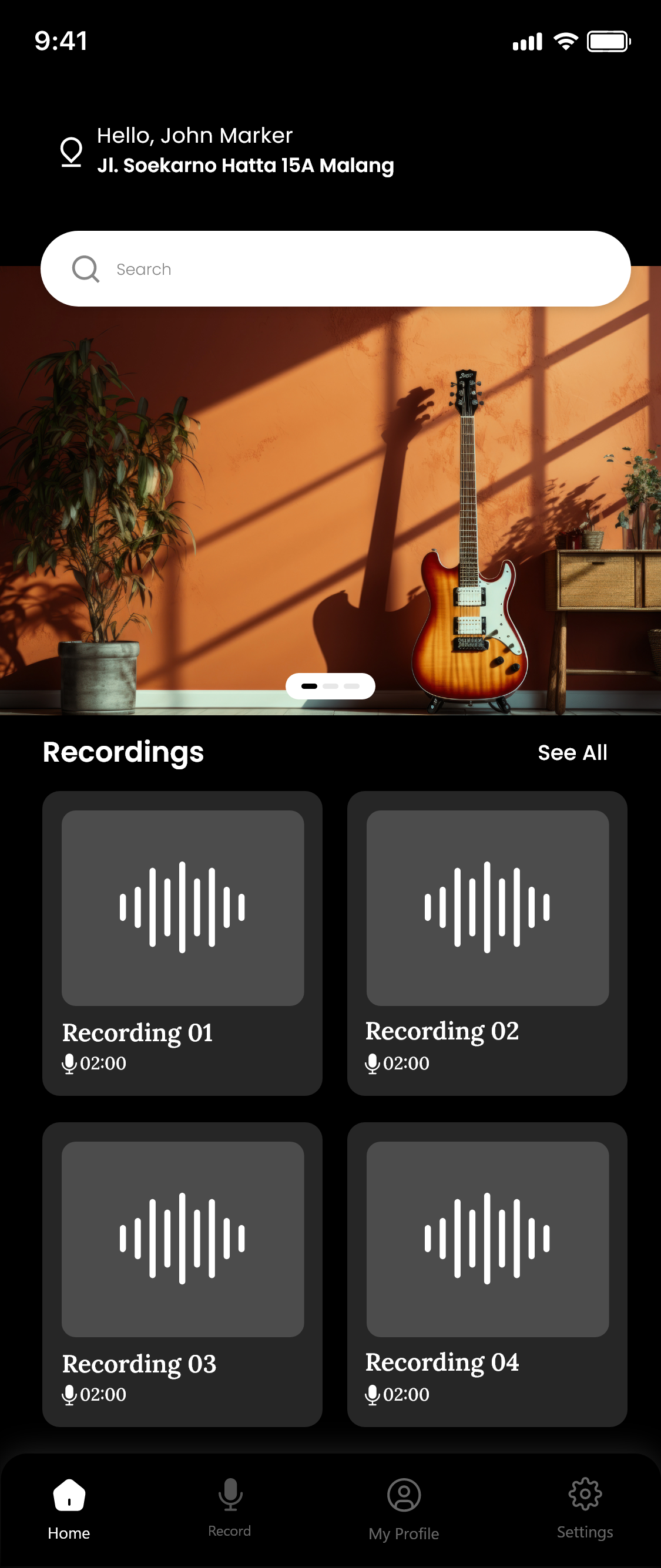Go to the Home tab

click(69, 1507)
